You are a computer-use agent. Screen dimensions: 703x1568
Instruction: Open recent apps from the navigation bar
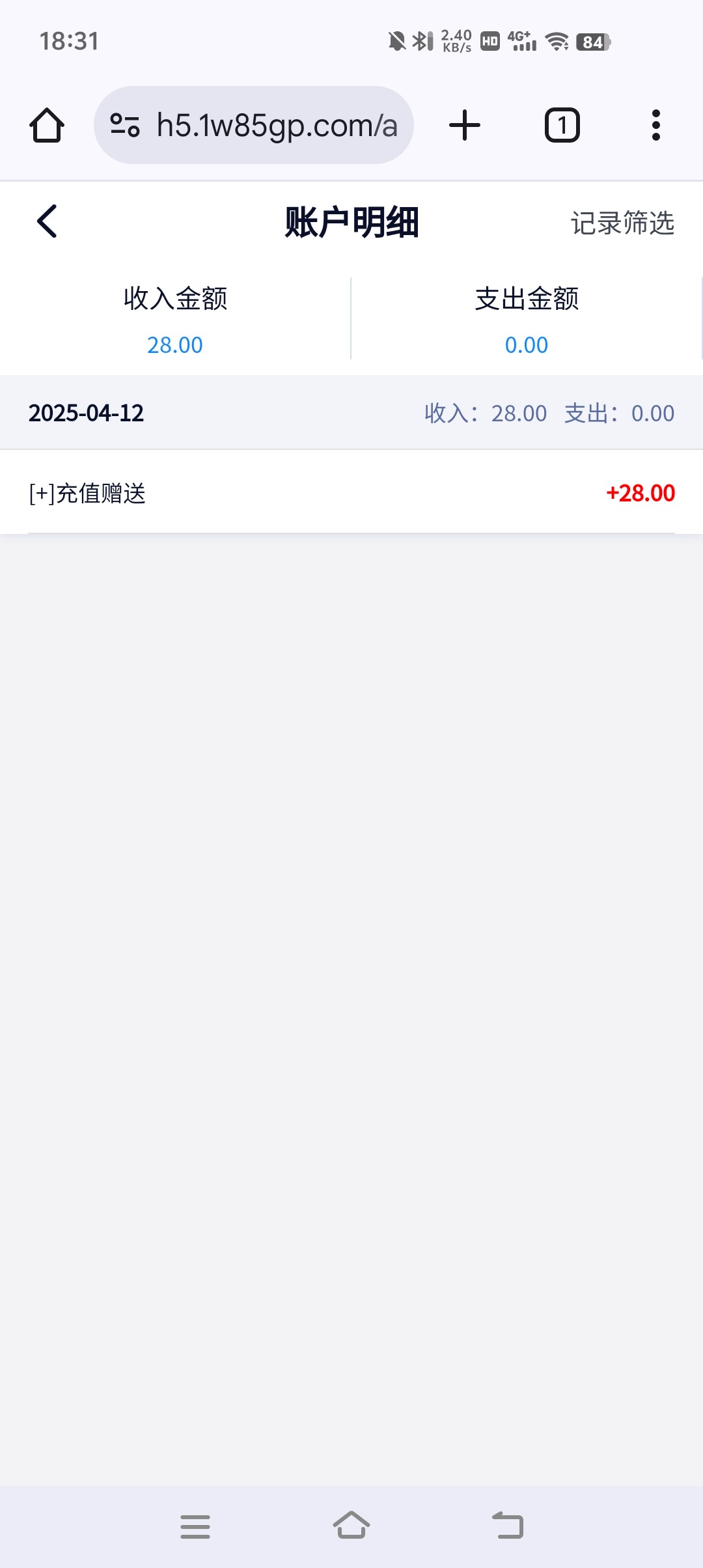195,1526
